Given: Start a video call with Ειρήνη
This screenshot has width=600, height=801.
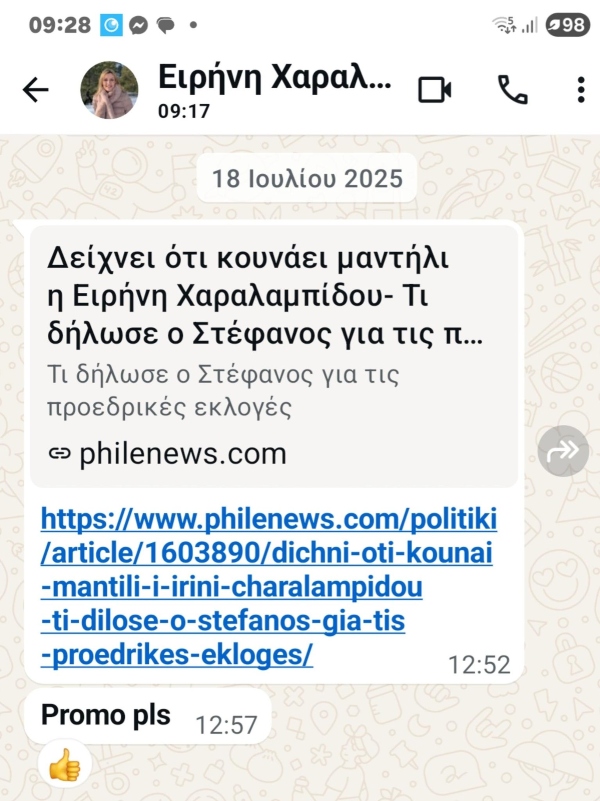Looking at the screenshot, I should (435, 90).
